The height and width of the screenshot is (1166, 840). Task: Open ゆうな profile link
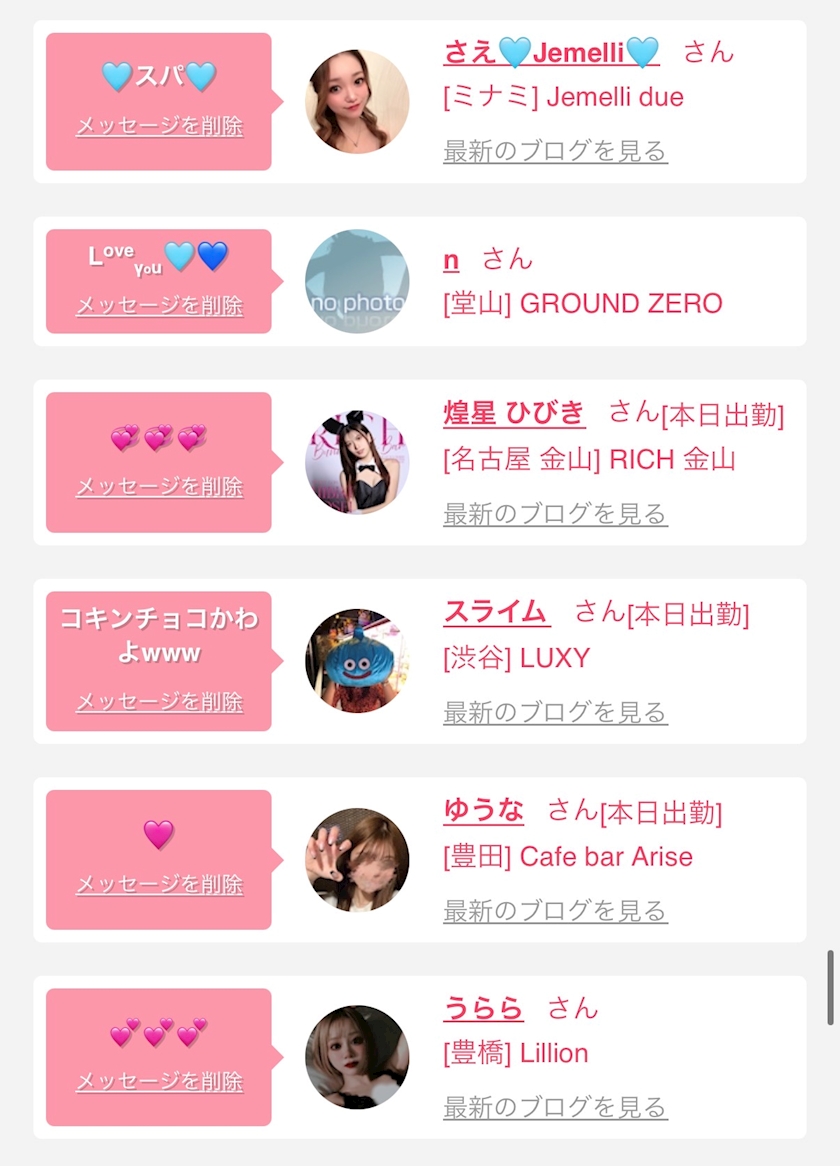[x=483, y=810]
